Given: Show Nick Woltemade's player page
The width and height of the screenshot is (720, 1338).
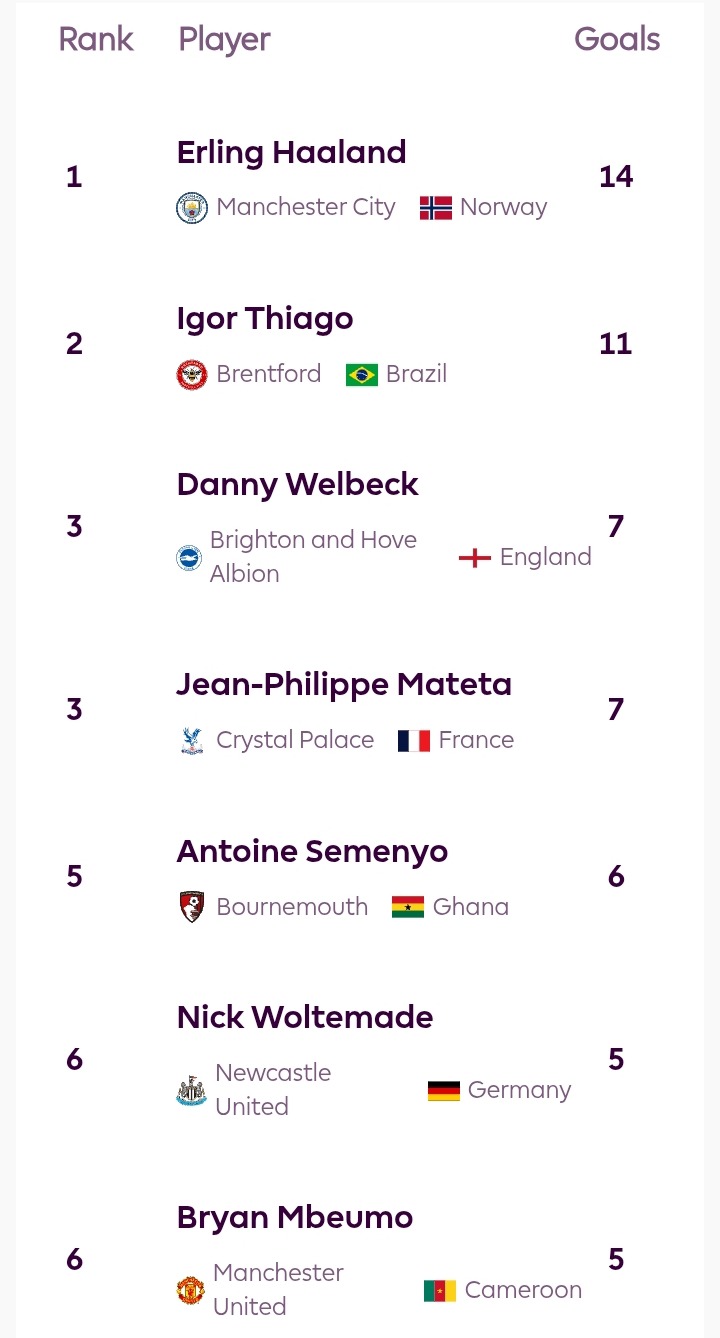Looking at the screenshot, I should coord(305,1018).
